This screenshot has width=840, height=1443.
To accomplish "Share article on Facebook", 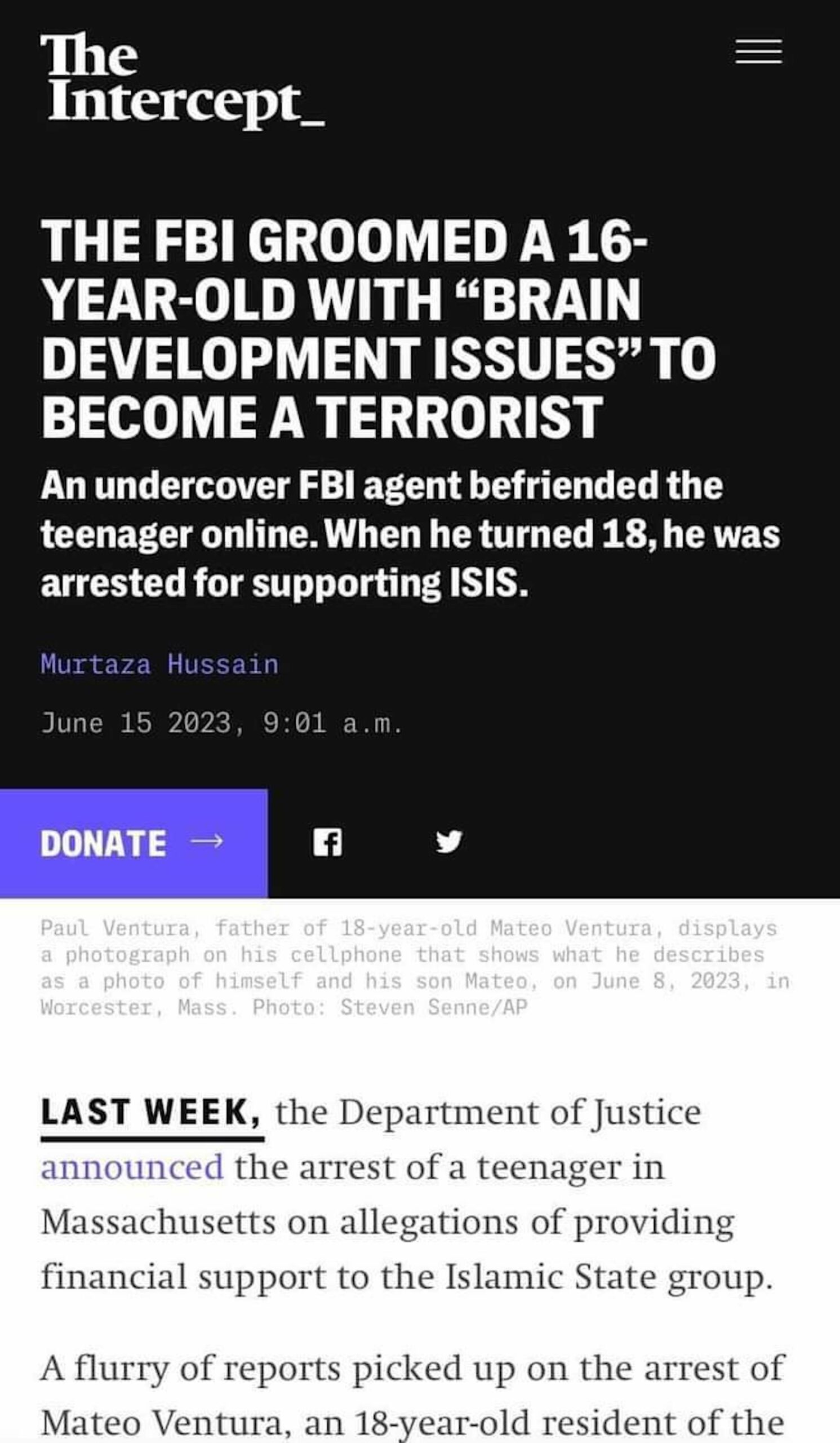I will [328, 842].
